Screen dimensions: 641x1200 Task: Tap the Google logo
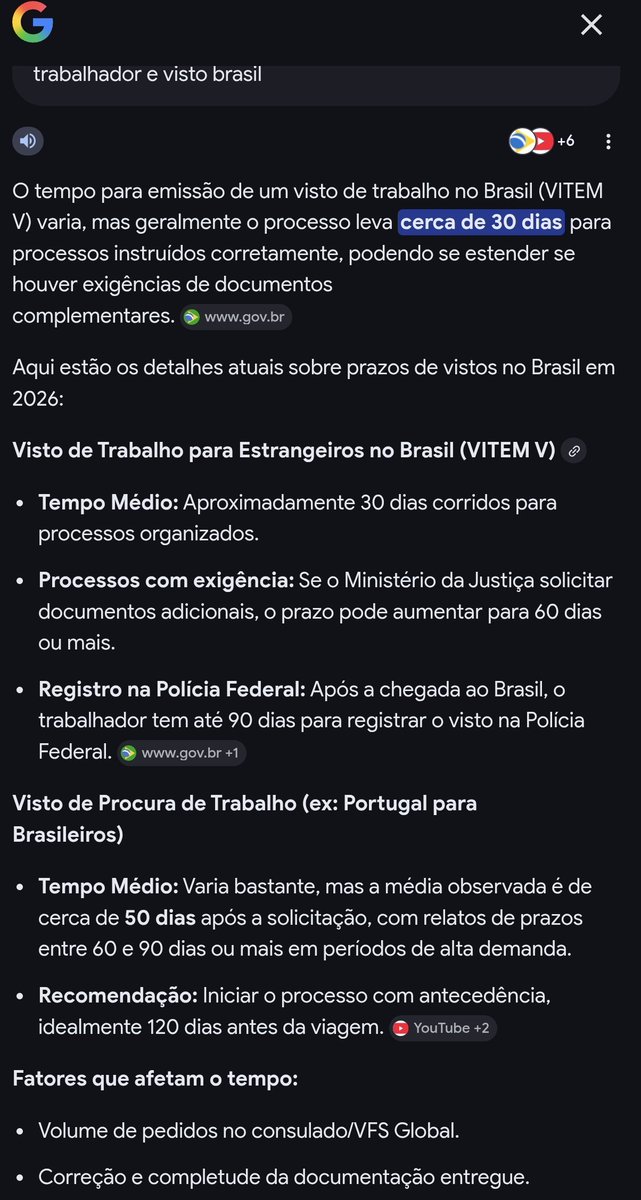click(32, 24)
